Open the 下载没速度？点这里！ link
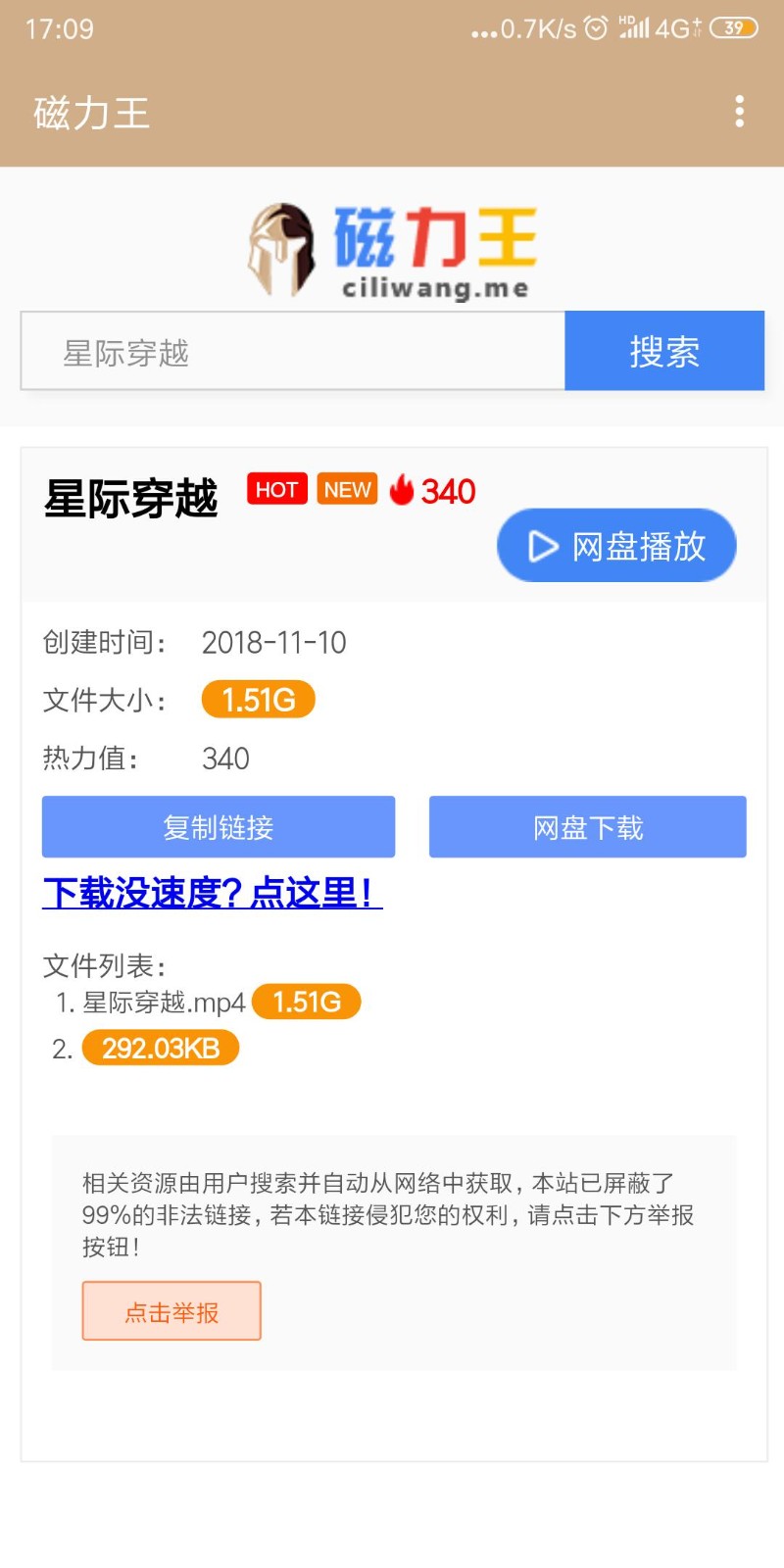Viewport: 784px width, 1568px height. (x=212, y=893)
